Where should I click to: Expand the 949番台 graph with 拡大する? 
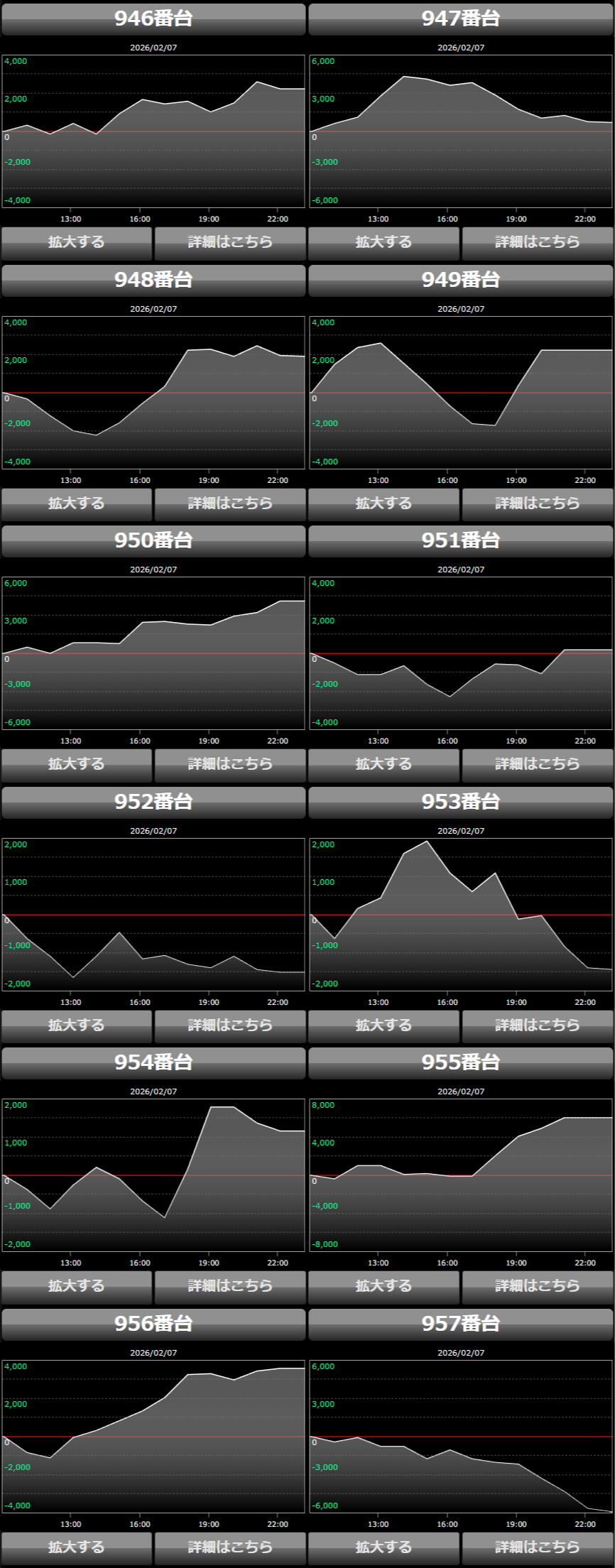[x=383, y=503]
